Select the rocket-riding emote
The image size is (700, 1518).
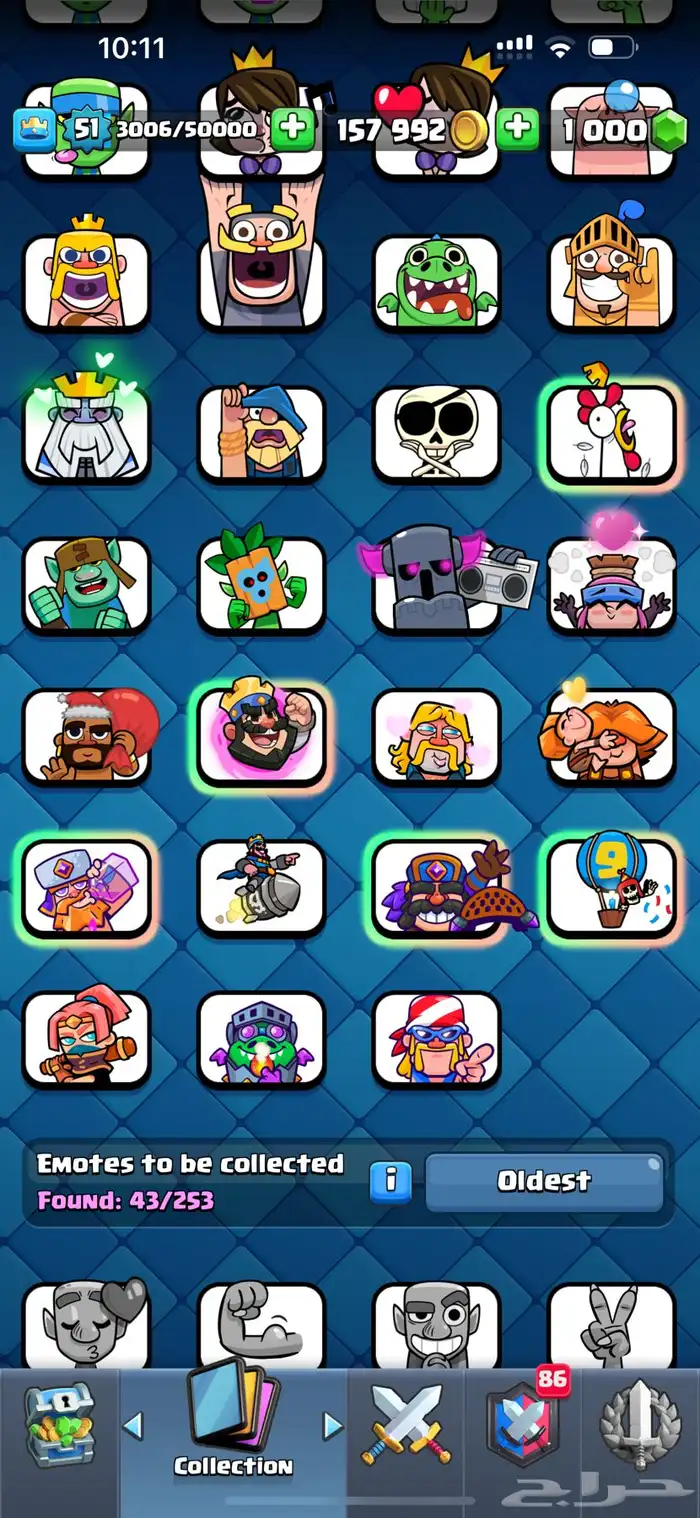tap(261, 887)
